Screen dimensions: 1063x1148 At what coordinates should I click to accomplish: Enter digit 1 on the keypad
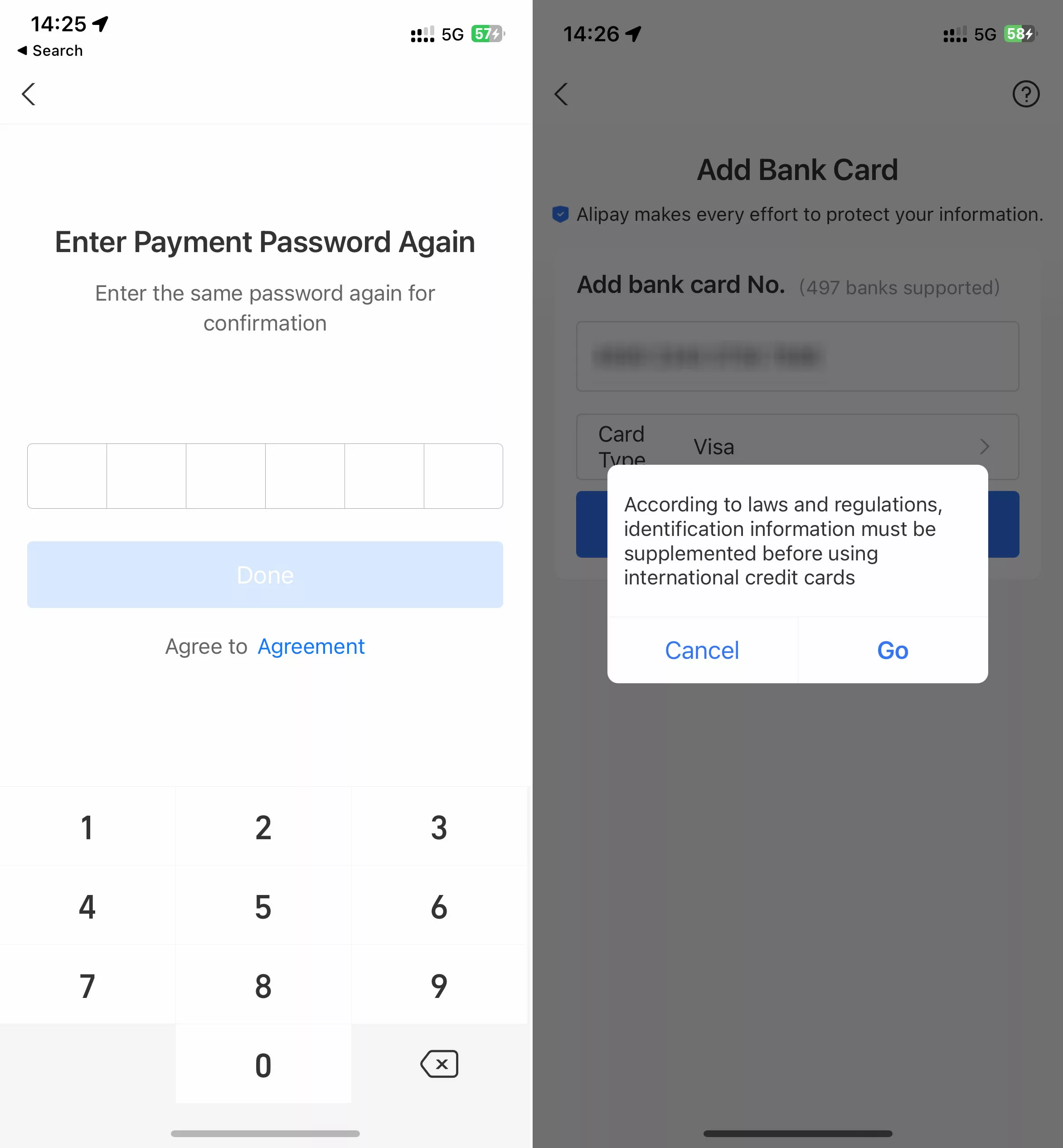click(x=87, y=827)
